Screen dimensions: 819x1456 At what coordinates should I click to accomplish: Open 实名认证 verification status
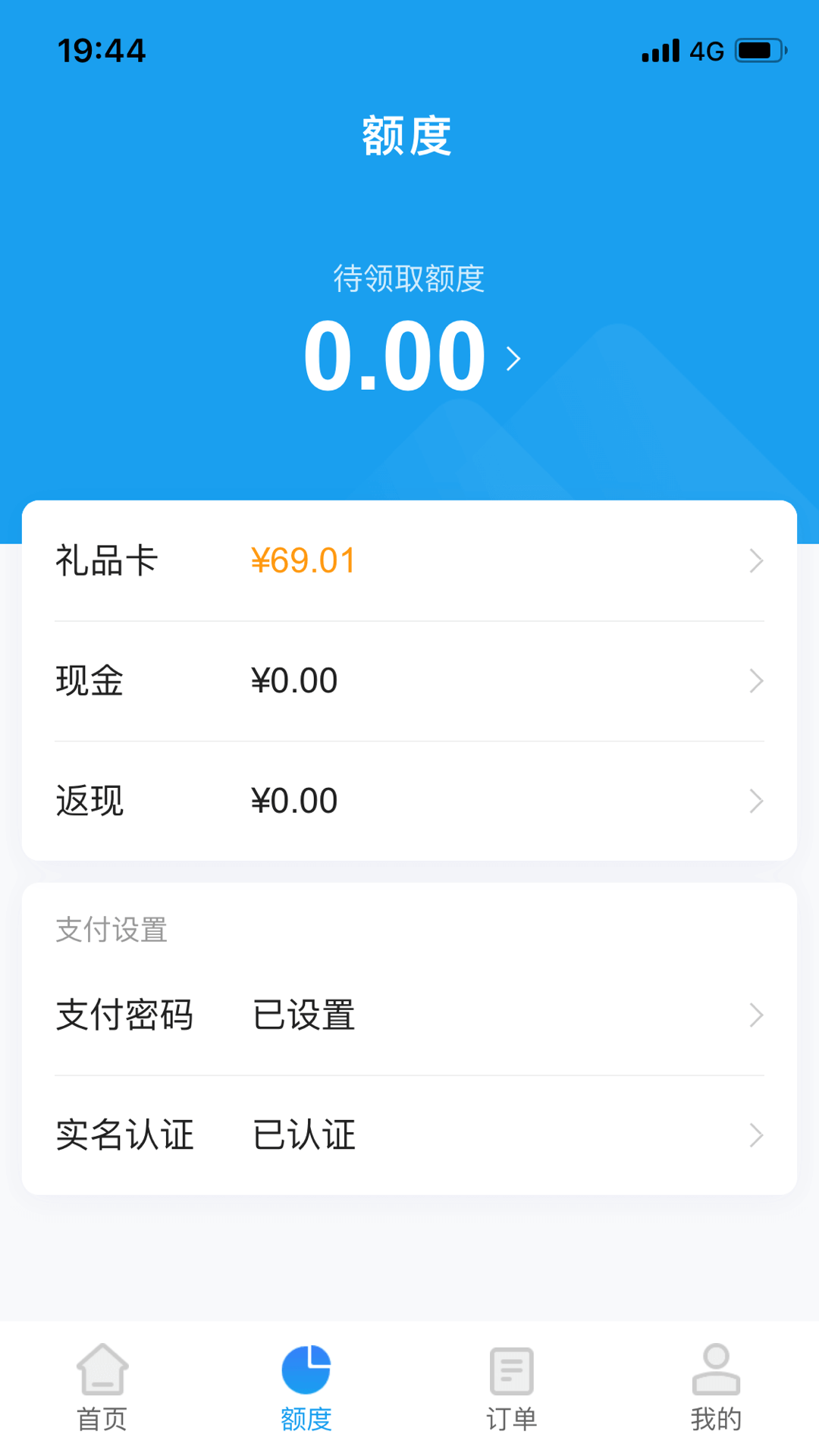pos(409,1135)
